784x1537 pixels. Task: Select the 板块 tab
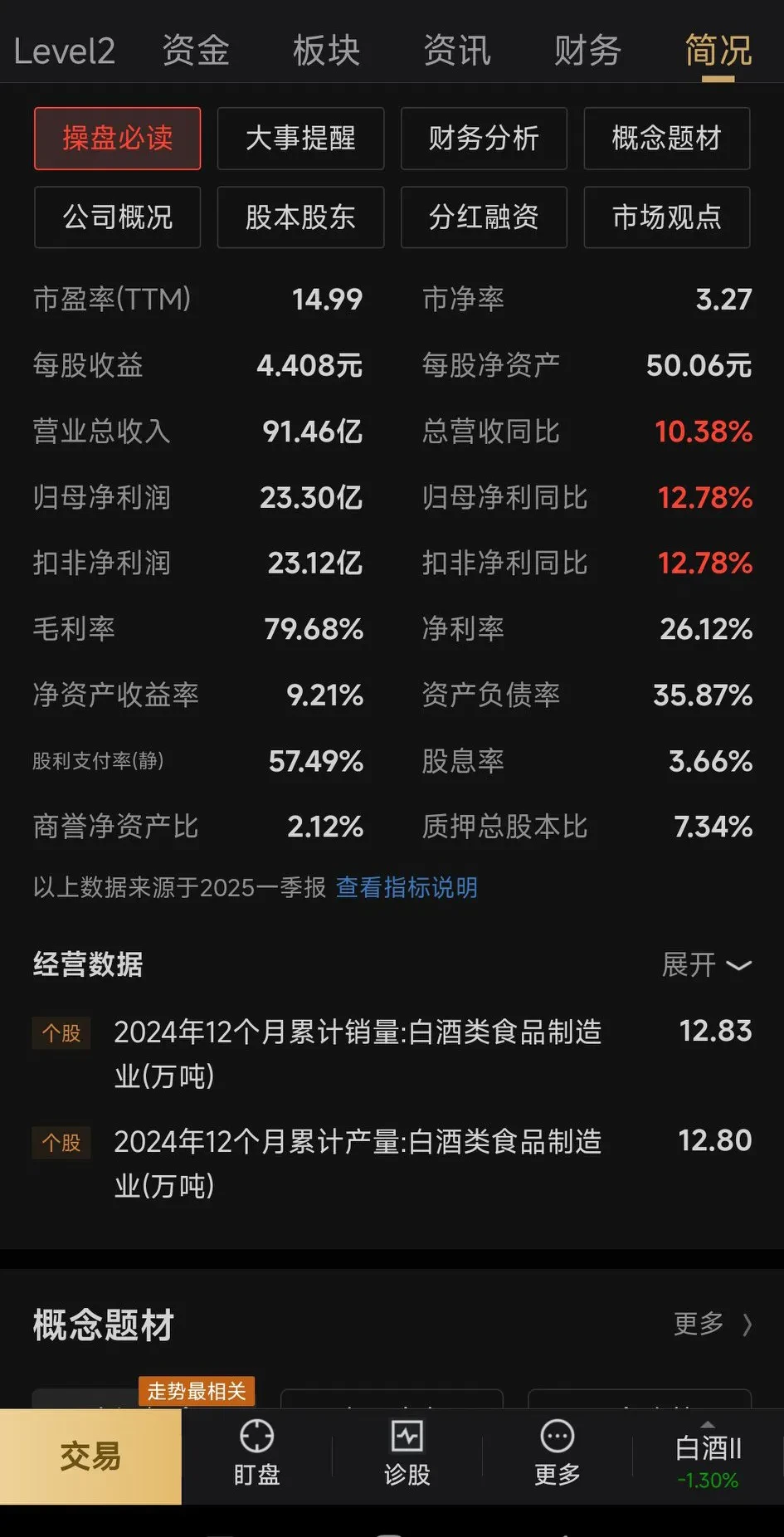click(325, 50)
